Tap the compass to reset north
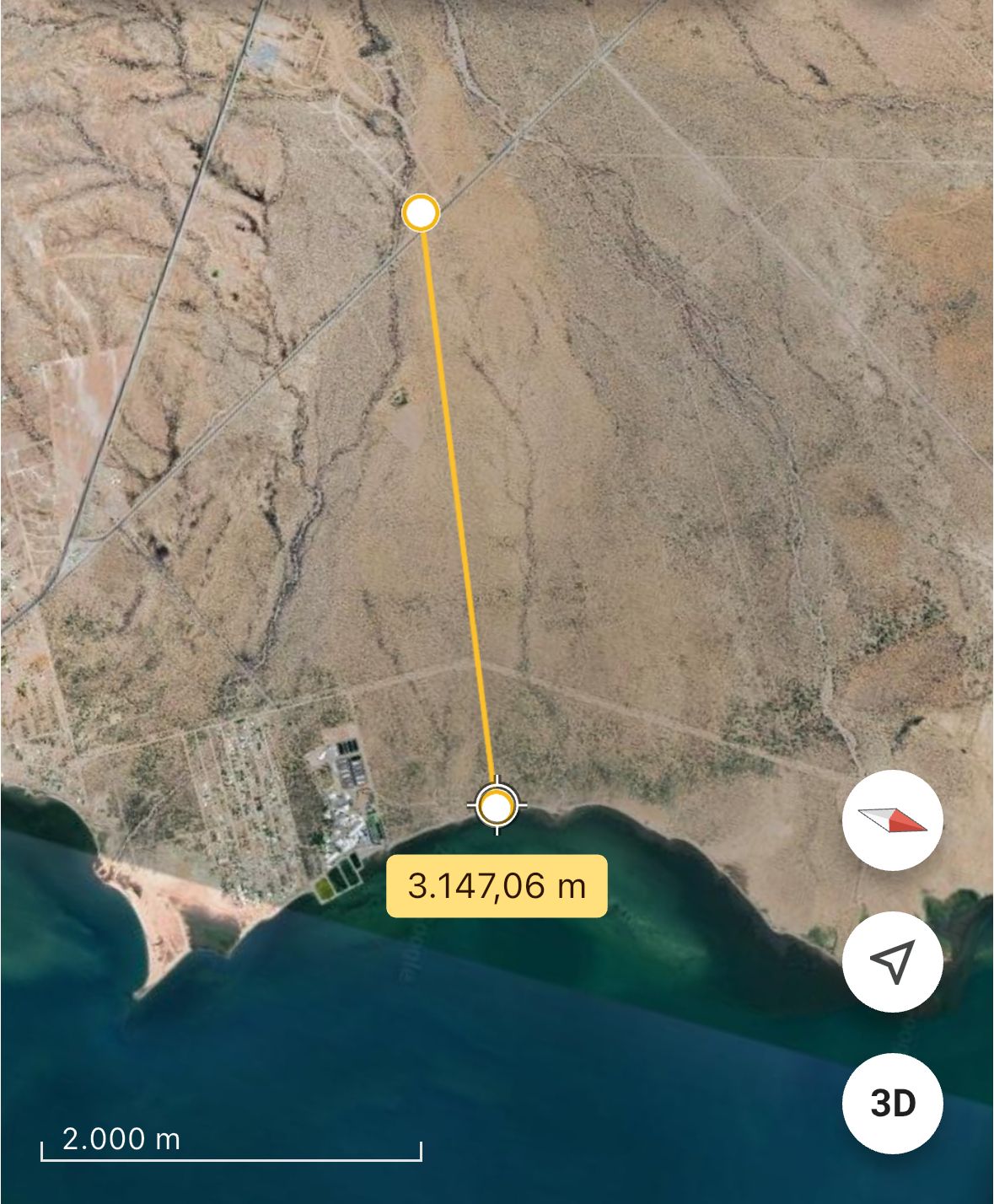 point(892,820)
